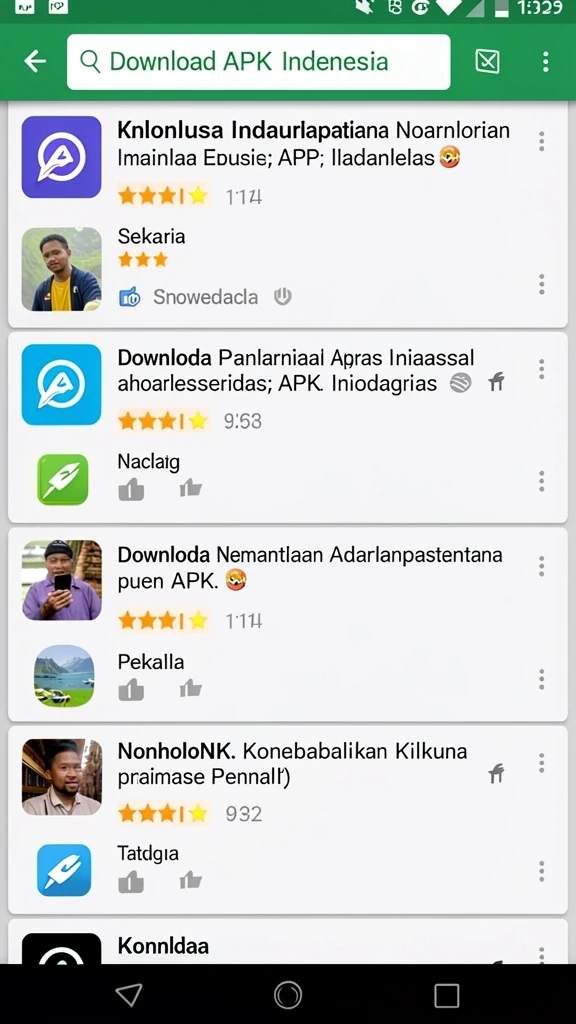
Task: Give a thumbs up under Naclaig
Action: click(x=131, y=488)
